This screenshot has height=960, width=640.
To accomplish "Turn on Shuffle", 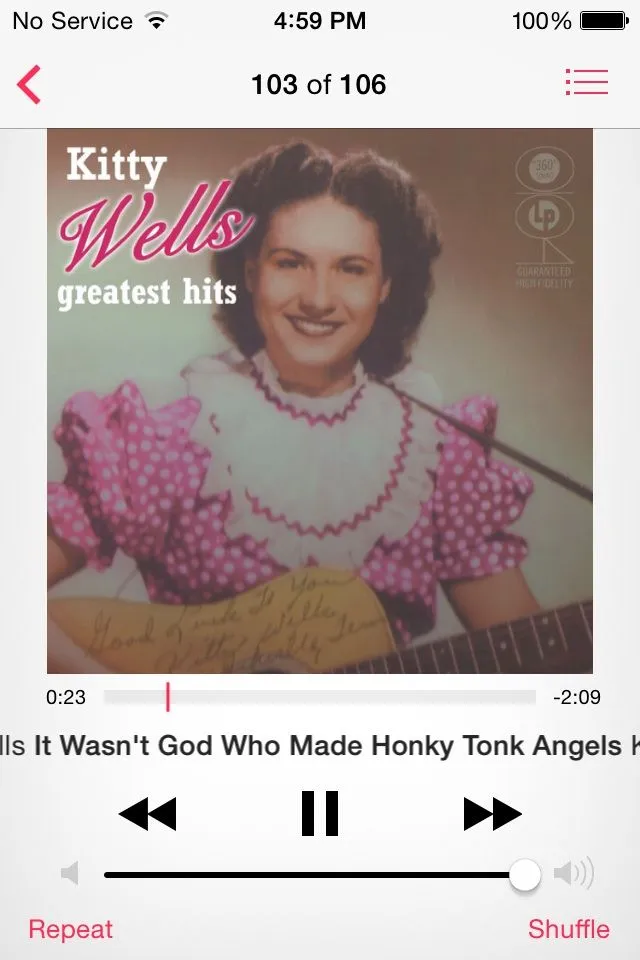I will [568, 929].
